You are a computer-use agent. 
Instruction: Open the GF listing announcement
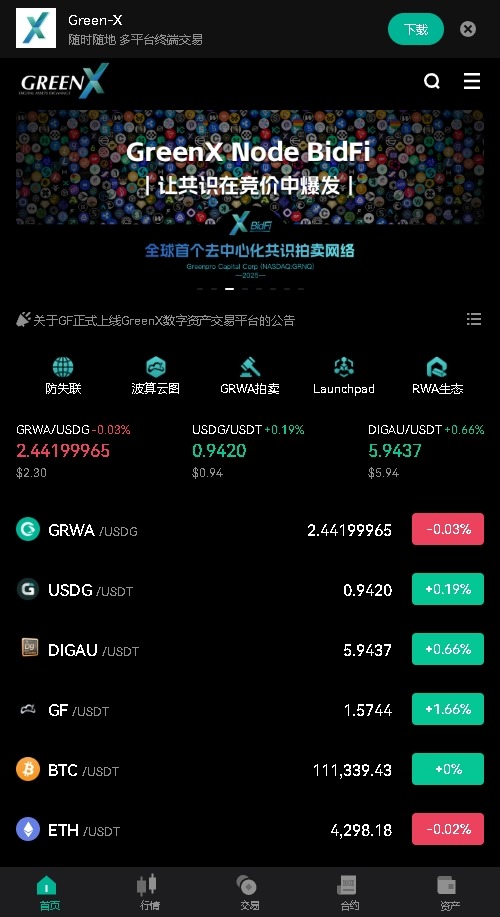pos(164,320)
